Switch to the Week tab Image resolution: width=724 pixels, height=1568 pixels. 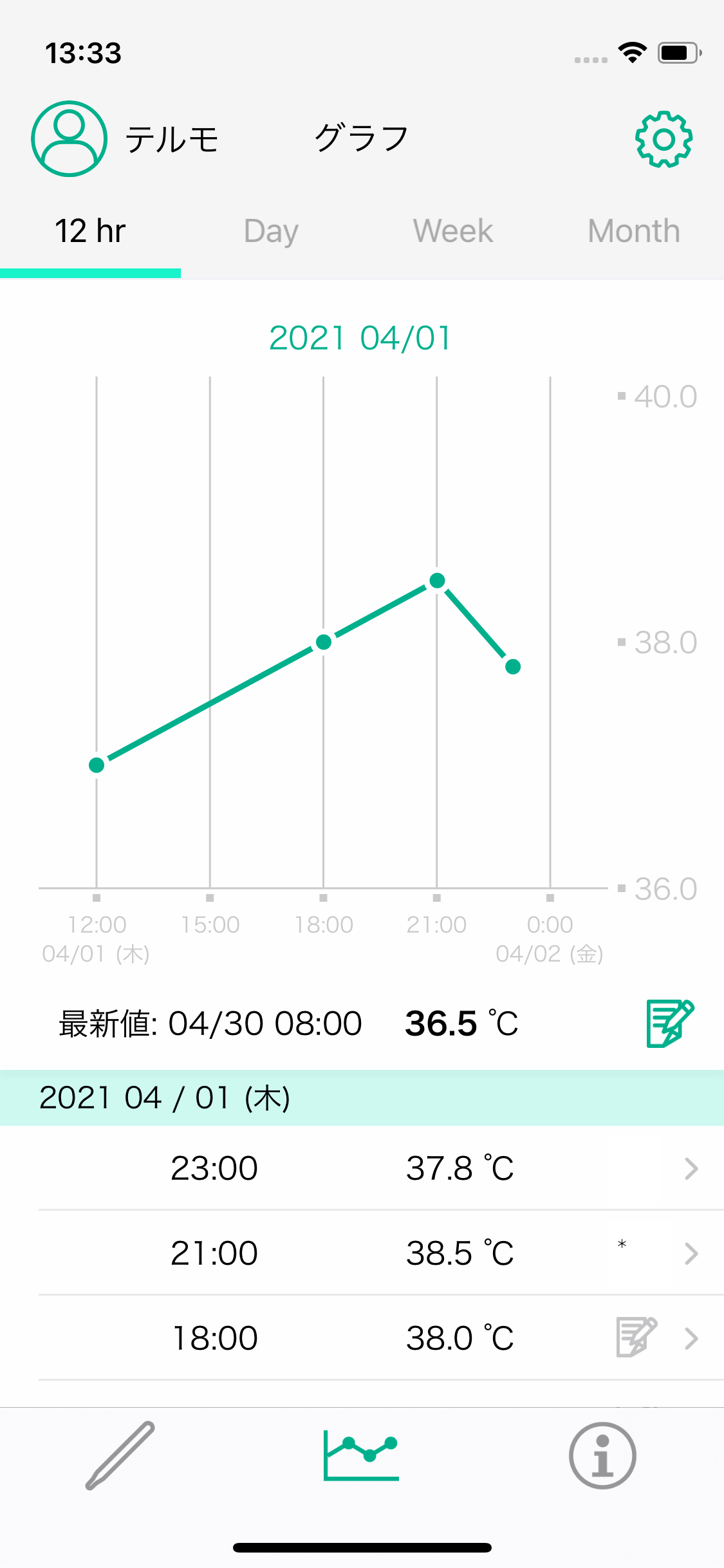[452, 231]
